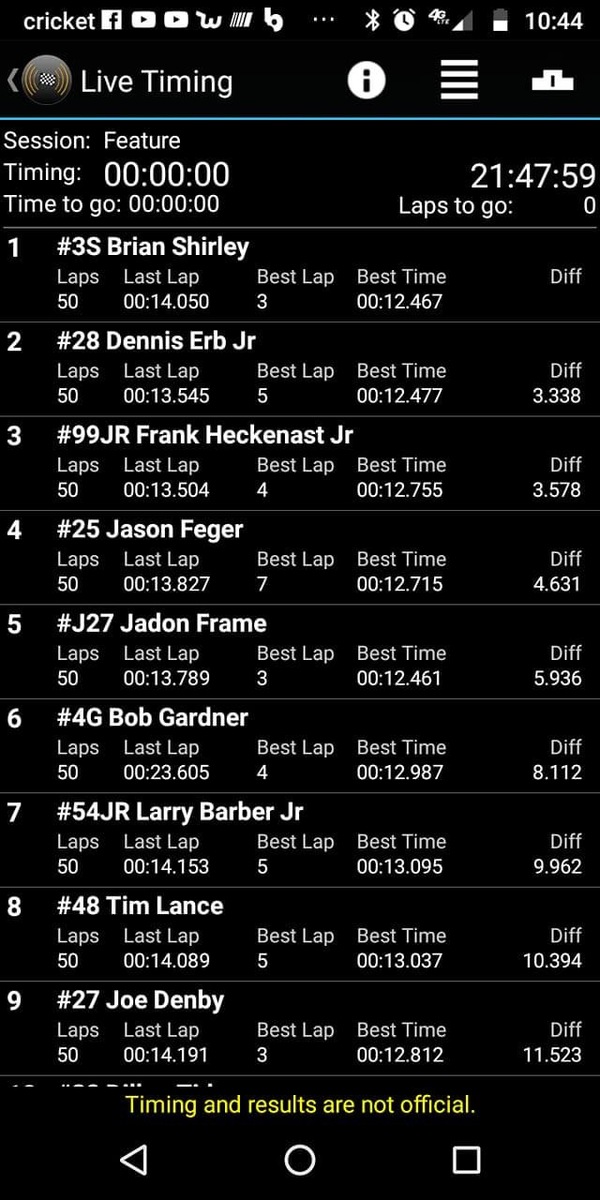
Task: View the #48 Tim Lance entry
Action: point(300,932)
